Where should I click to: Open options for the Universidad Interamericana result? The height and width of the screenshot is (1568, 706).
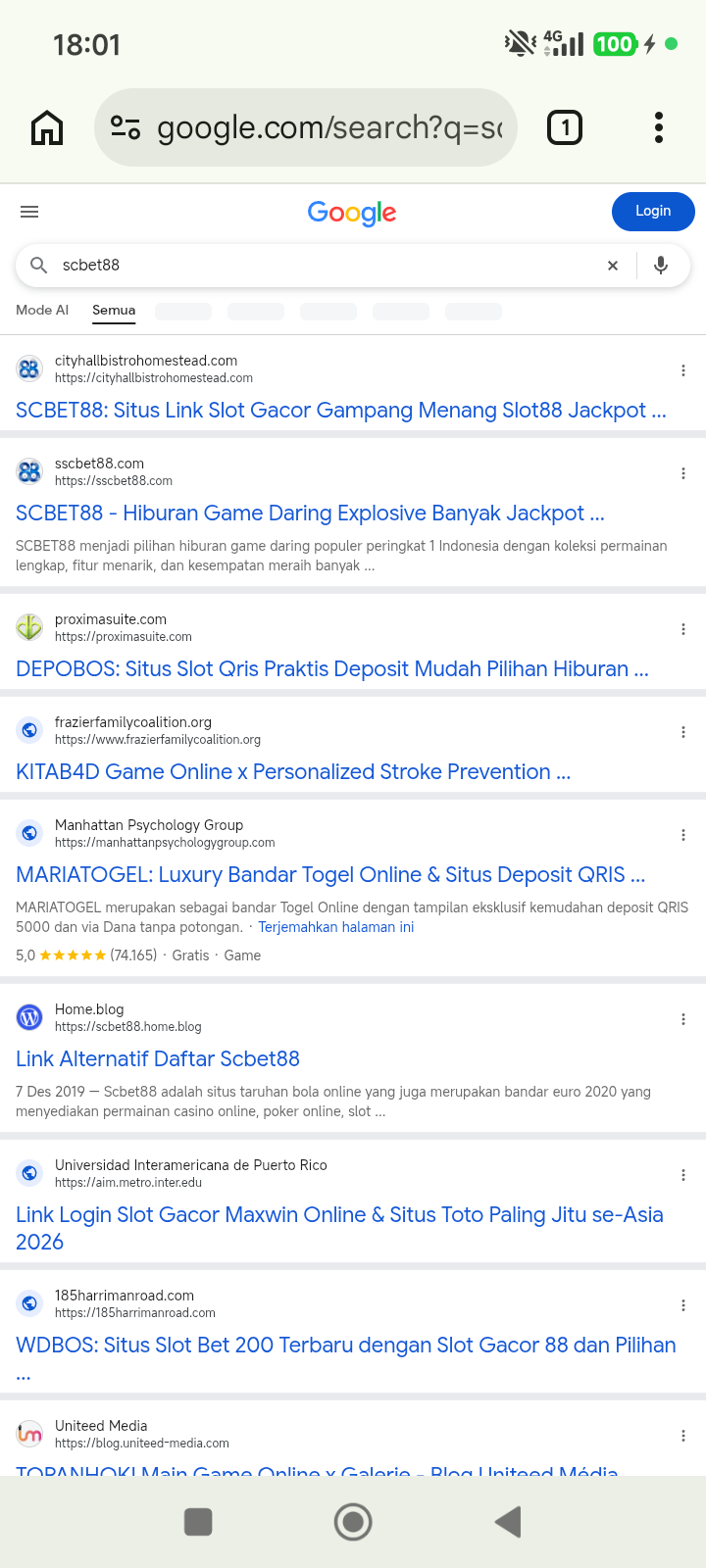pyautogui.click(x=683, y=1175)
